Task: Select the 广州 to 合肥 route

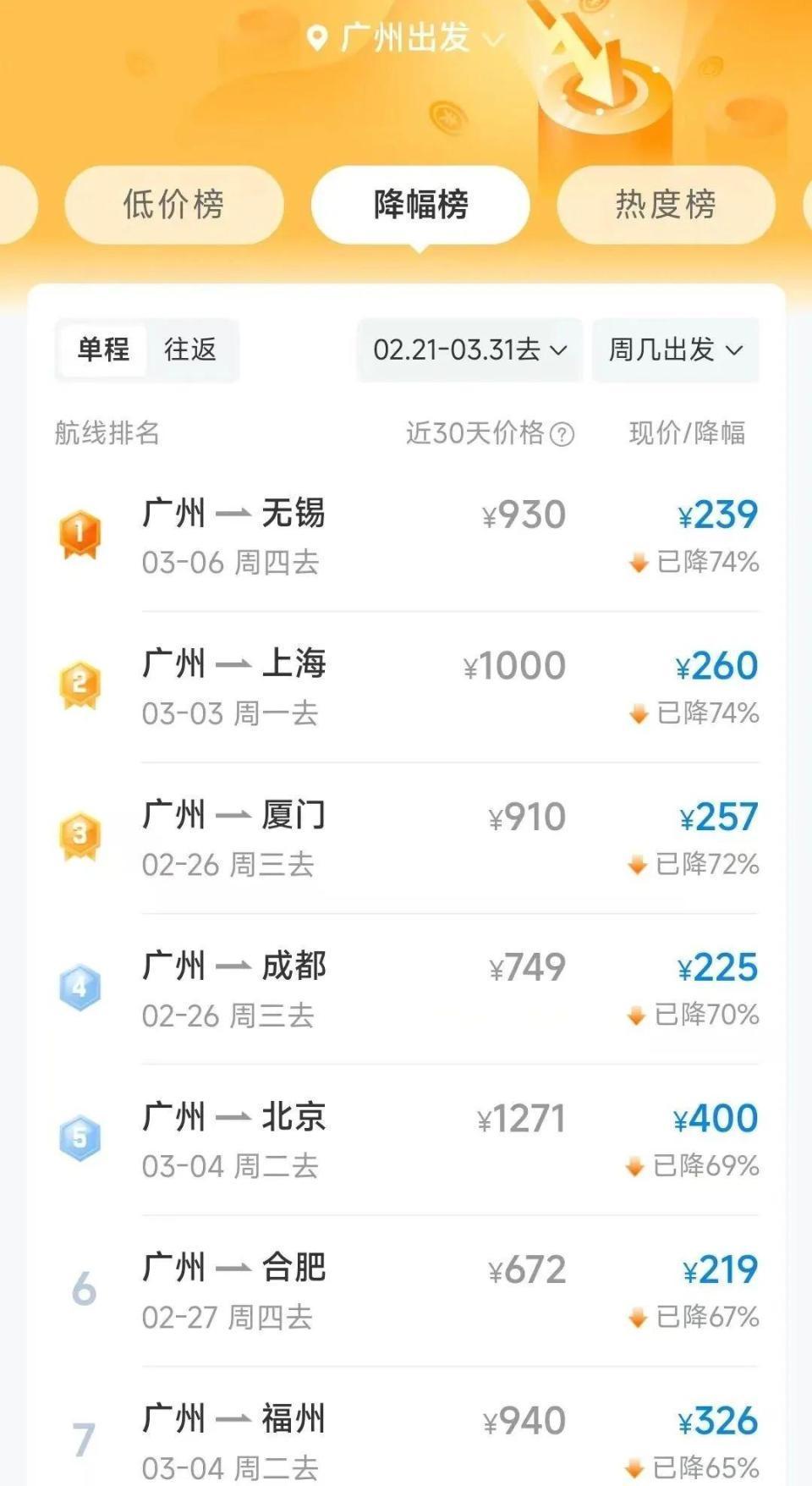Action: coord(406,1291)
